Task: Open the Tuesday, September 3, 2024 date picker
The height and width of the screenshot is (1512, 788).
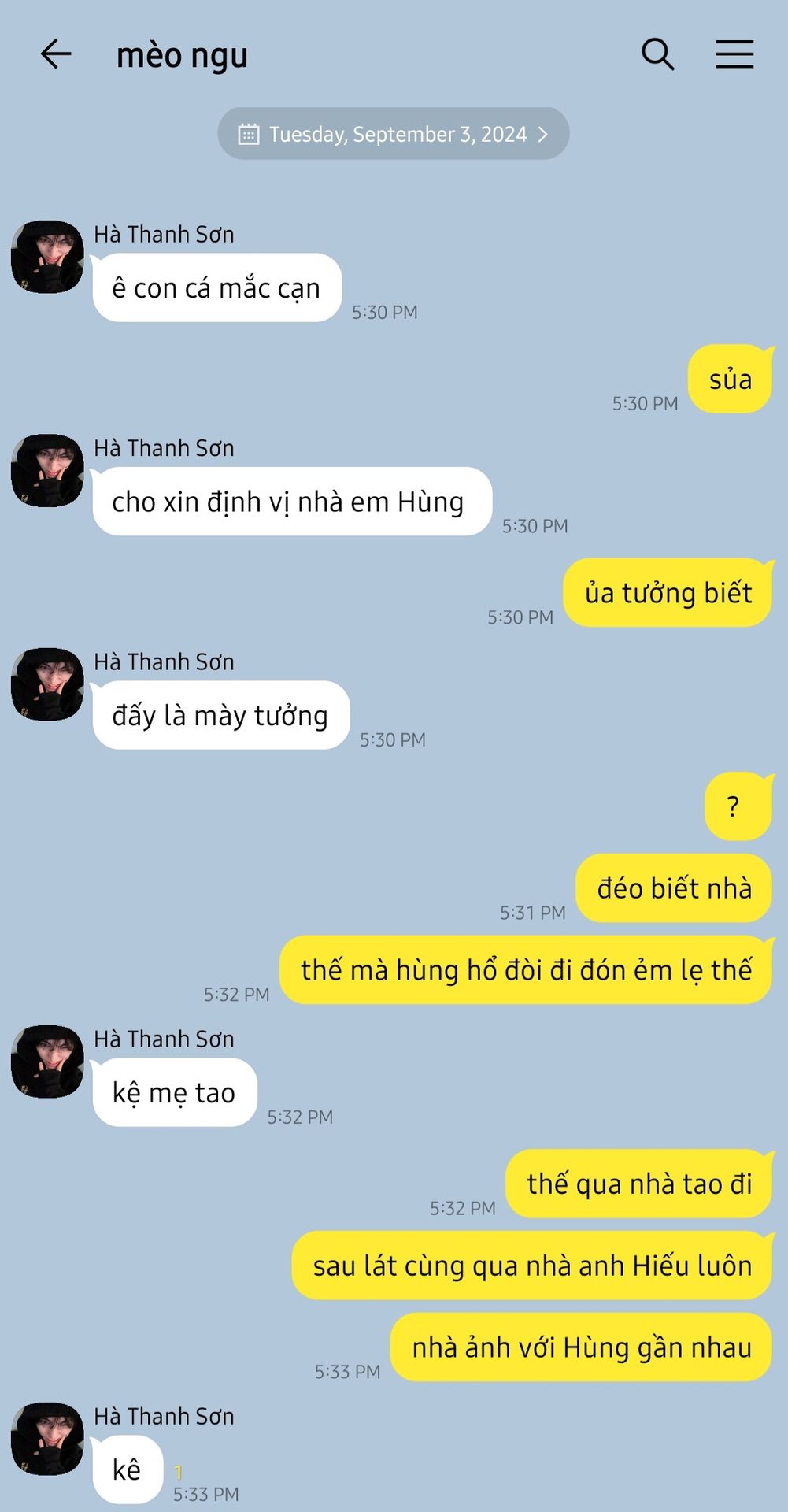Action: 393,134
